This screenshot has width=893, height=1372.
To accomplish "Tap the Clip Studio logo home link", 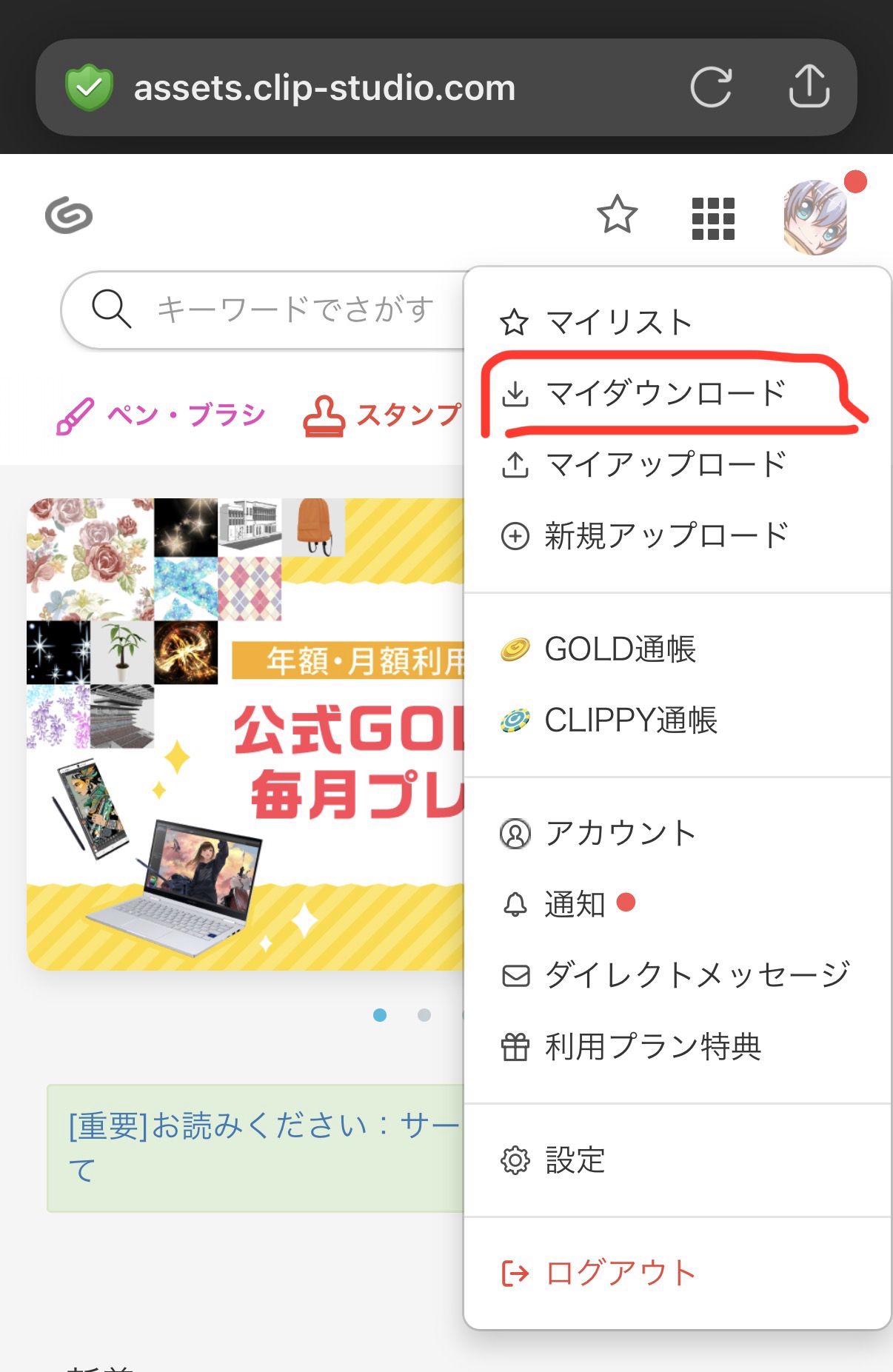I will click(69, 215).
